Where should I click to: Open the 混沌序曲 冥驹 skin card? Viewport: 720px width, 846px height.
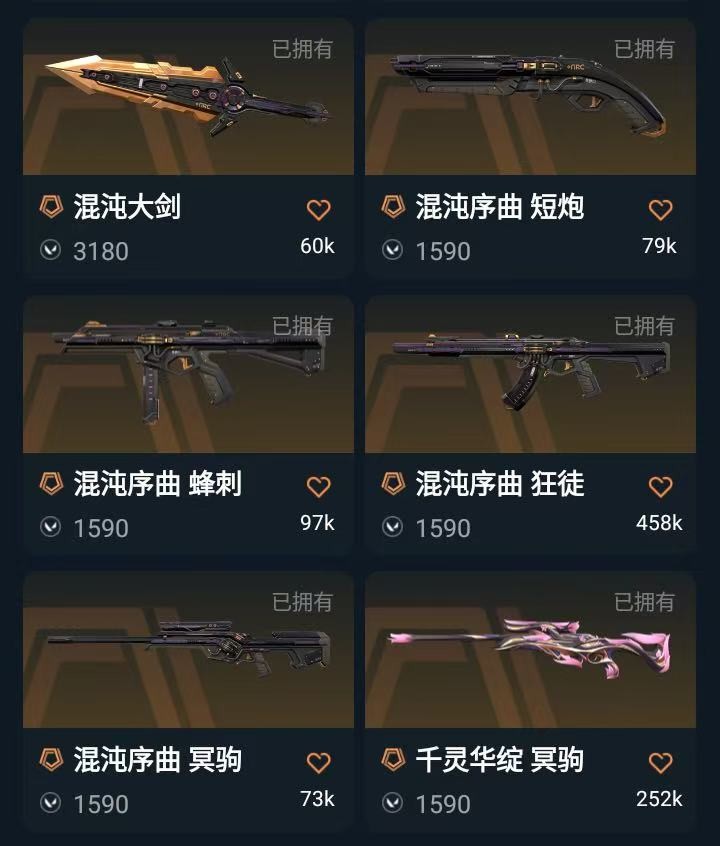click(188, 652)
